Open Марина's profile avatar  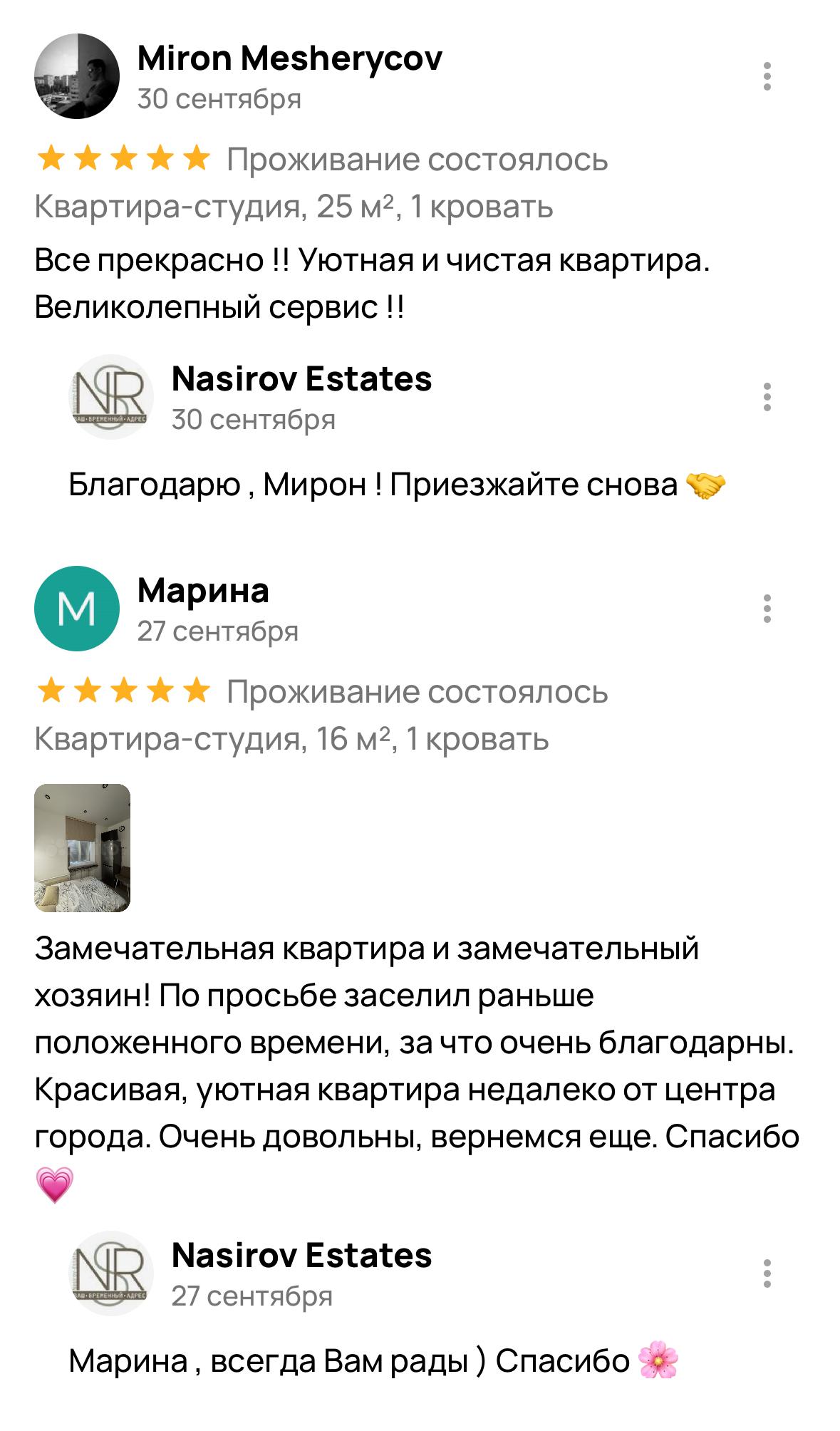pos(77,609)
